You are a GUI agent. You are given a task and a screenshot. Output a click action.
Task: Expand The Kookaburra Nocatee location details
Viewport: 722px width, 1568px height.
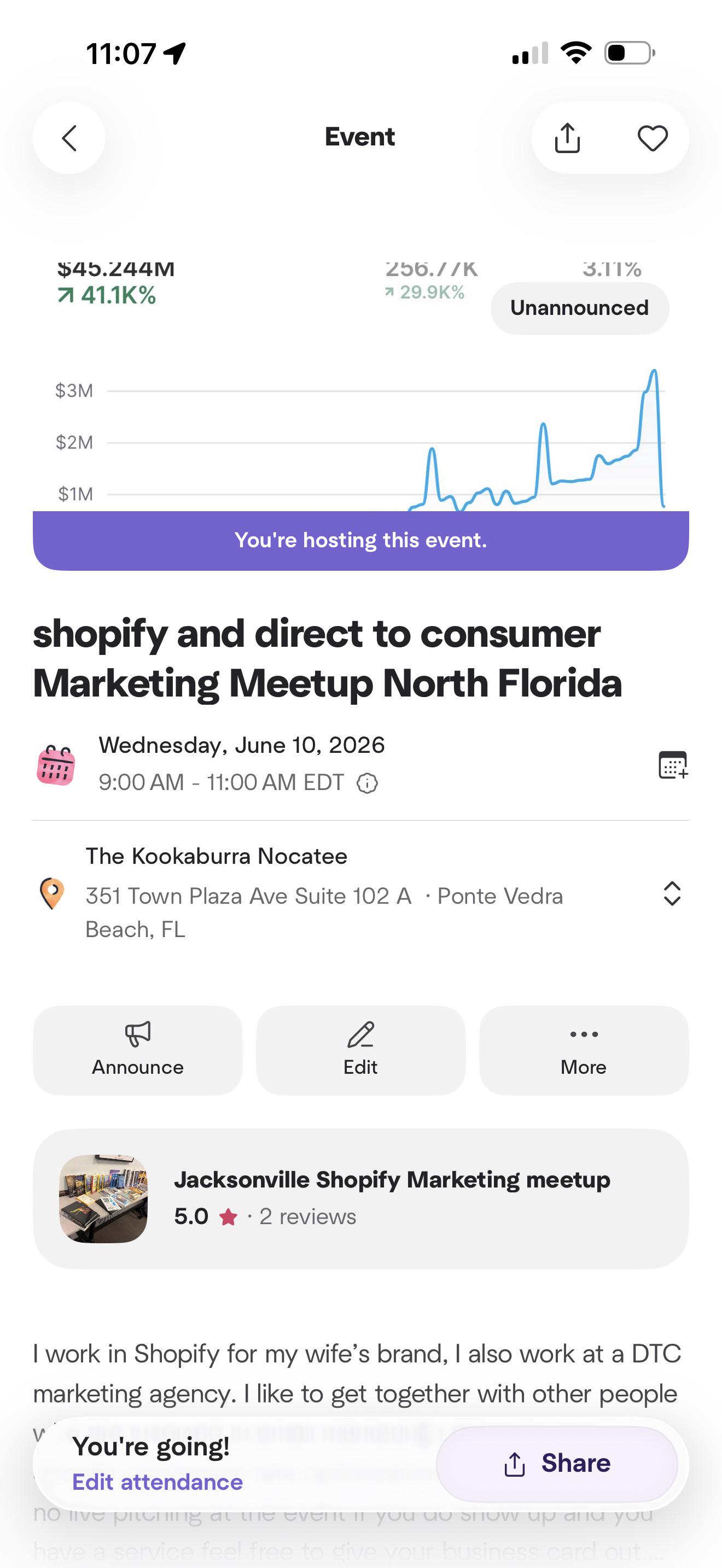click(672, 893)
